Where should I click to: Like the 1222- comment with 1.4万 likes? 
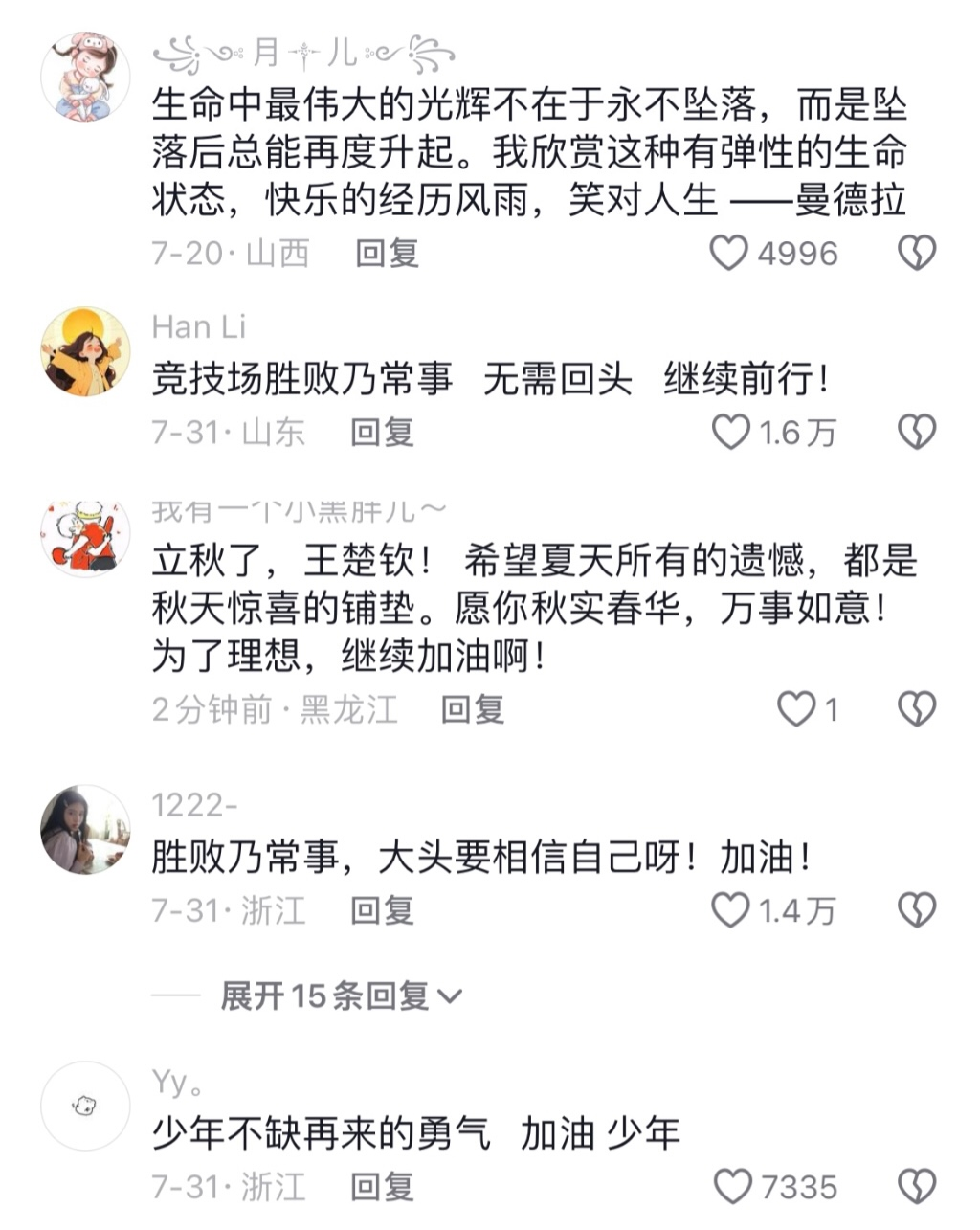click(731, 910)
